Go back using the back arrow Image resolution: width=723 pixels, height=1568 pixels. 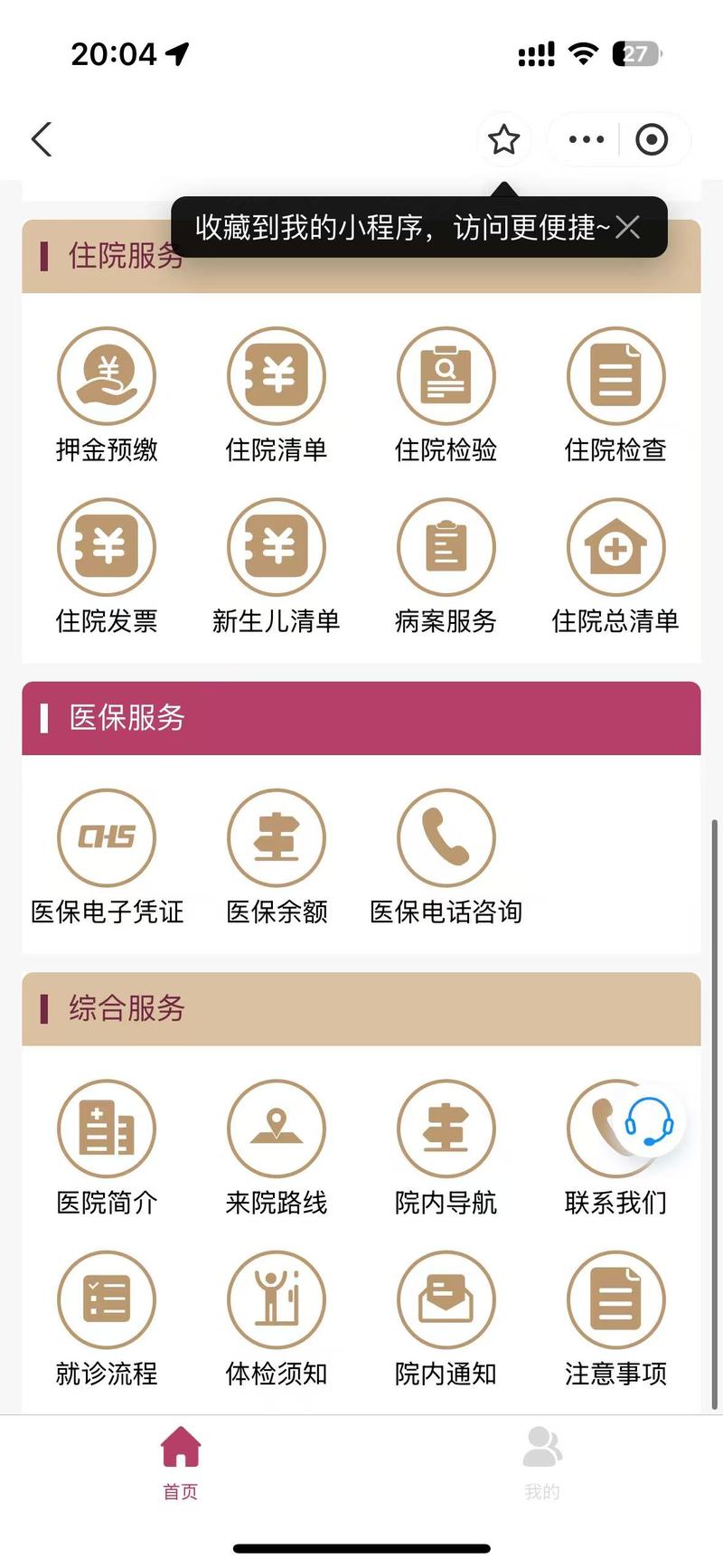42,139
